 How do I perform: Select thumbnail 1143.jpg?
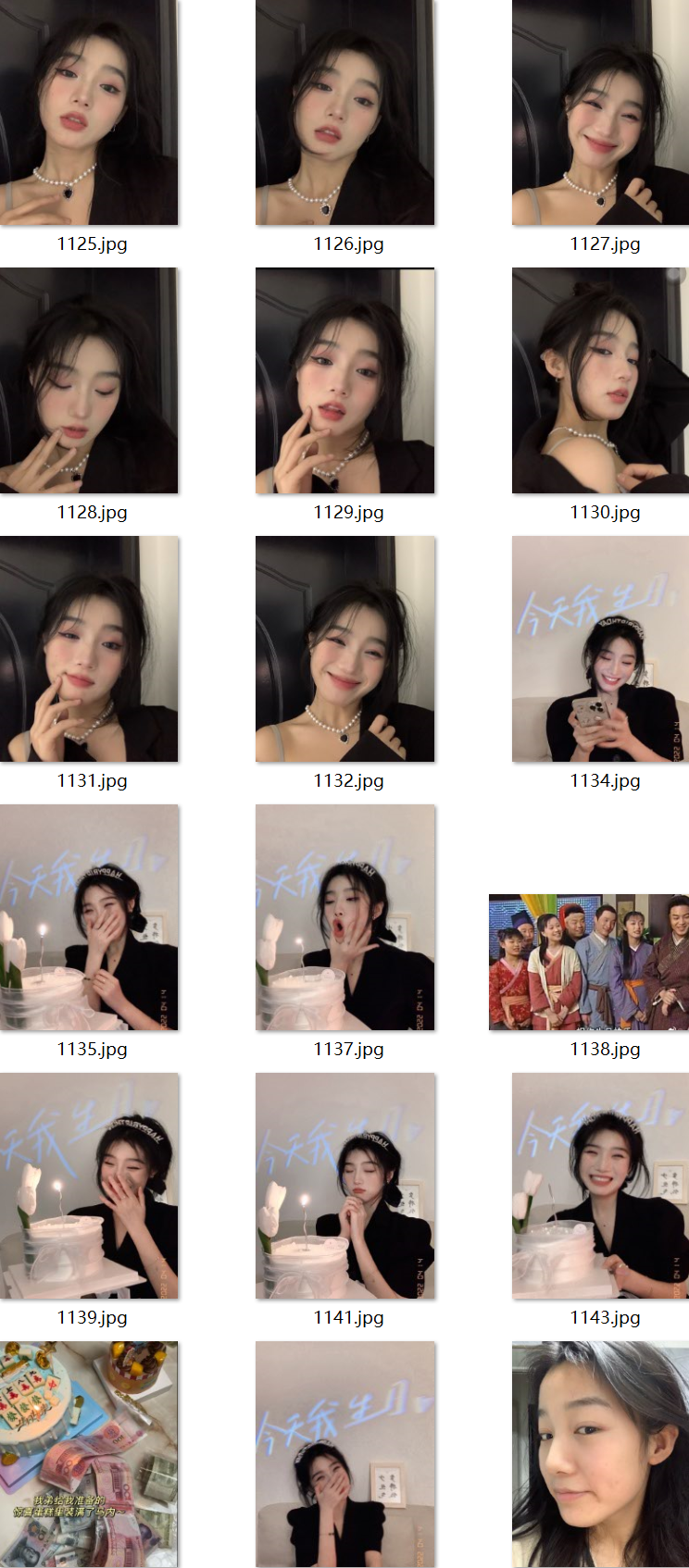tap(600, 1186)
